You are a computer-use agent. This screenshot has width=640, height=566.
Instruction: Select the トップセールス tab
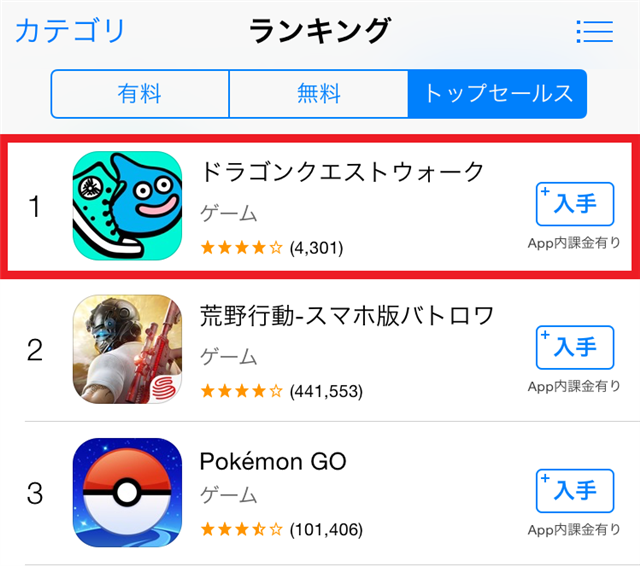click(497, 94)
